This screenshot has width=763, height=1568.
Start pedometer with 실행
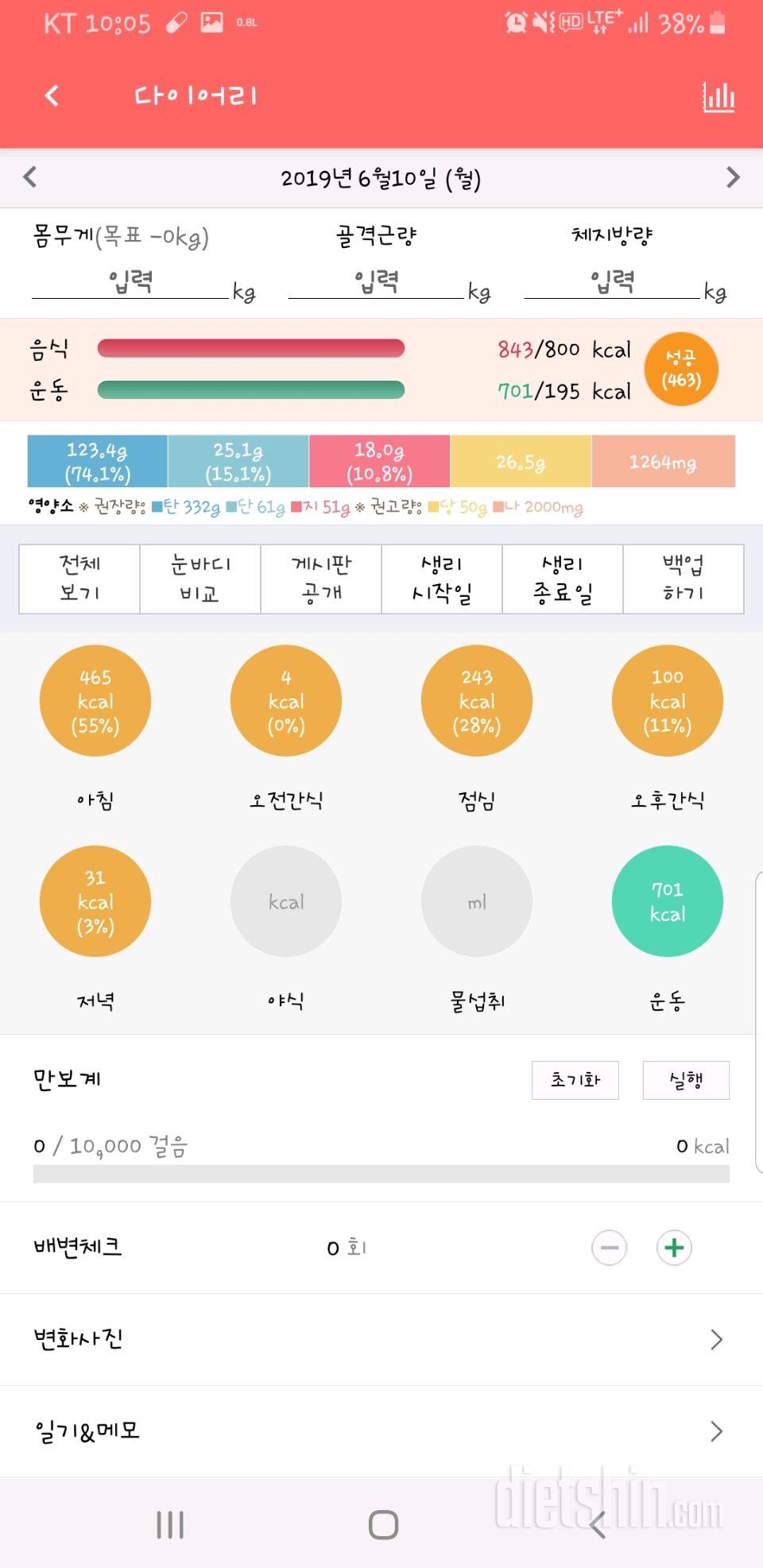(685, 1080)
